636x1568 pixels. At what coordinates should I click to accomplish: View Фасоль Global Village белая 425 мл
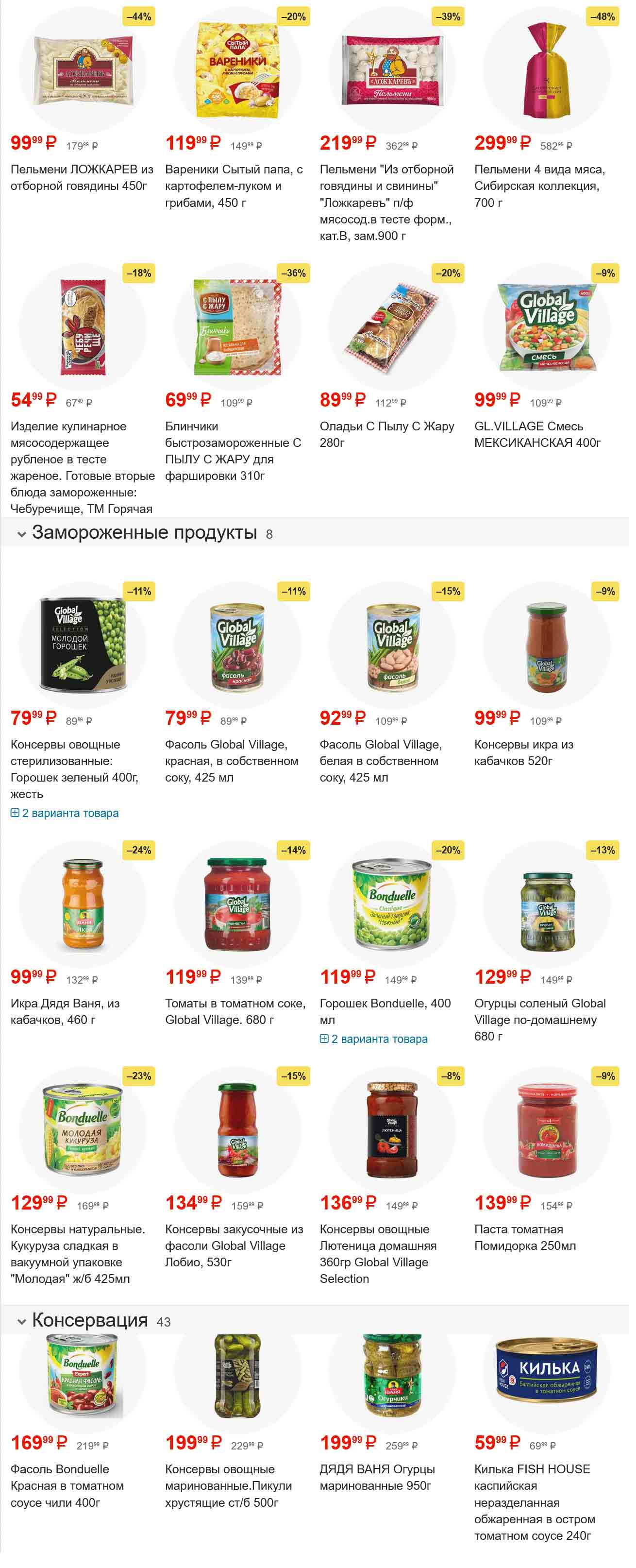point(380,760)
